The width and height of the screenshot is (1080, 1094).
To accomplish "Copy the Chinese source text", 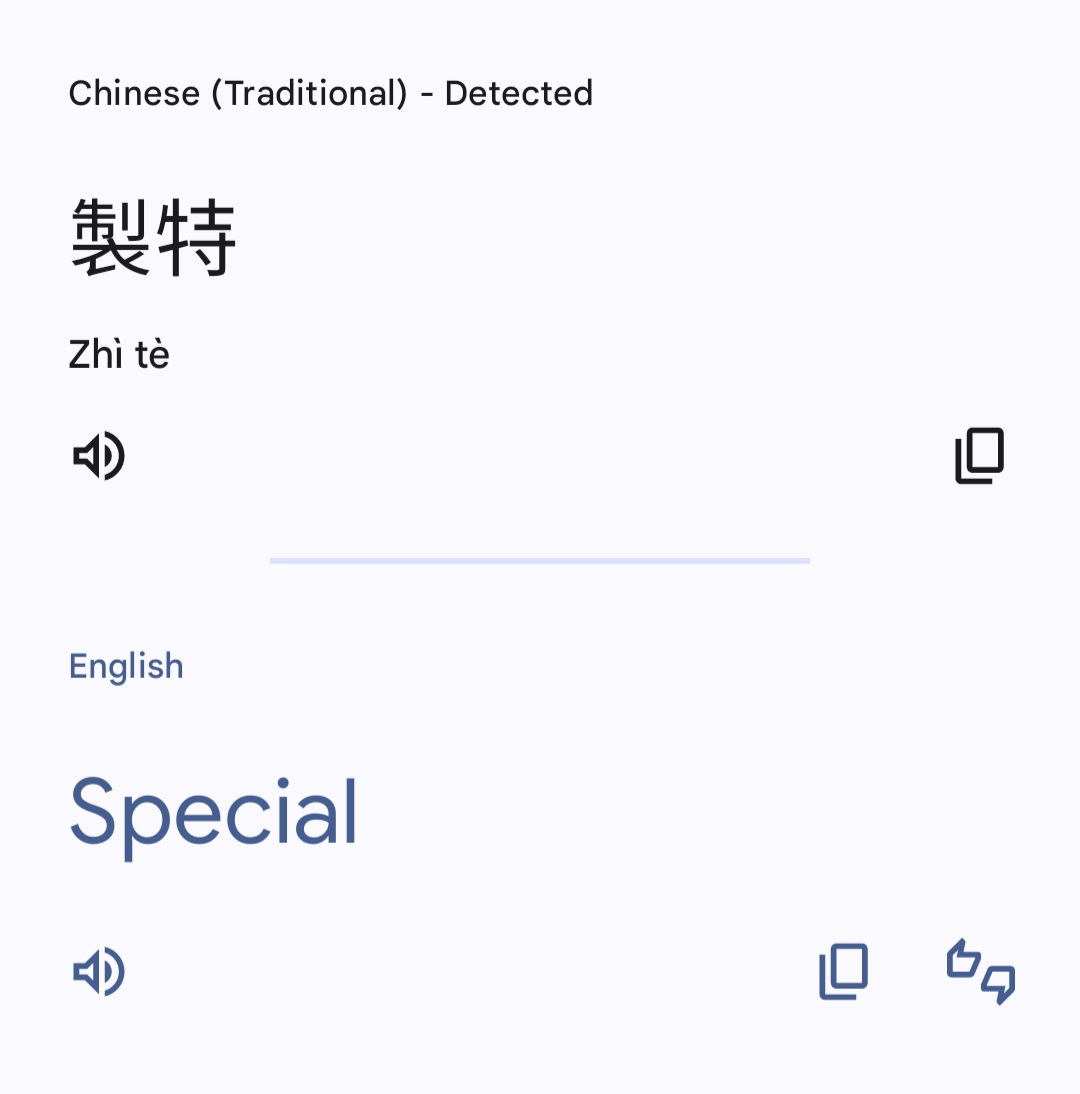I will [979, 456].
